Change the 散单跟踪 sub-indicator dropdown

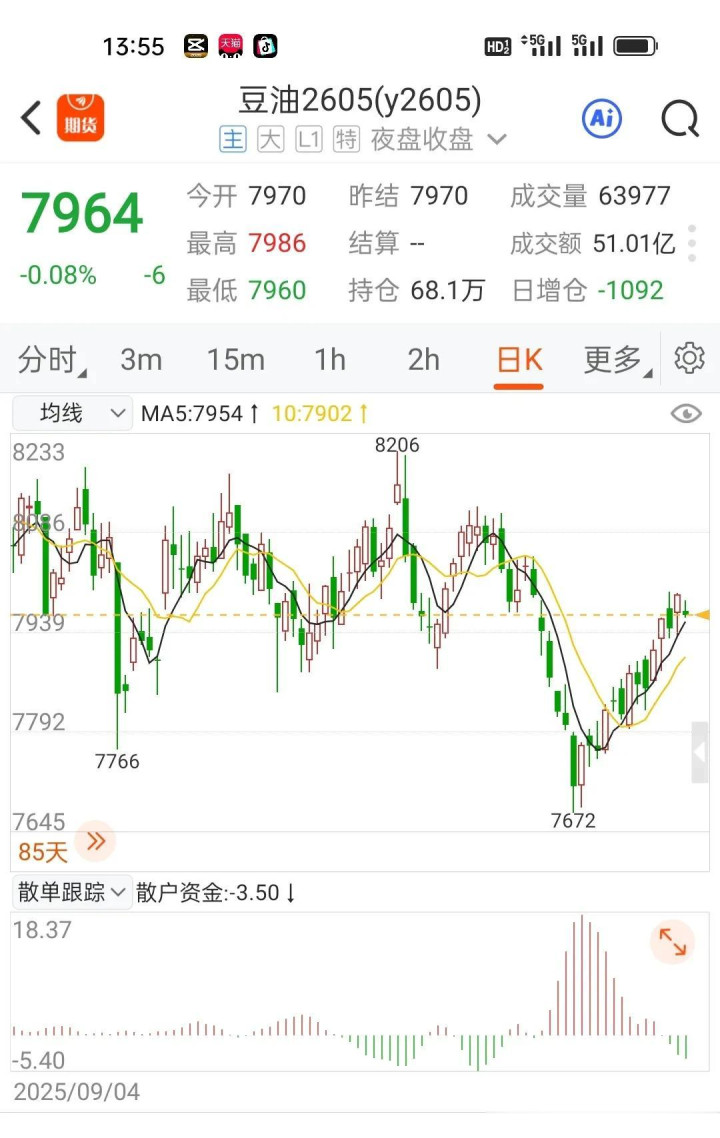72,892
